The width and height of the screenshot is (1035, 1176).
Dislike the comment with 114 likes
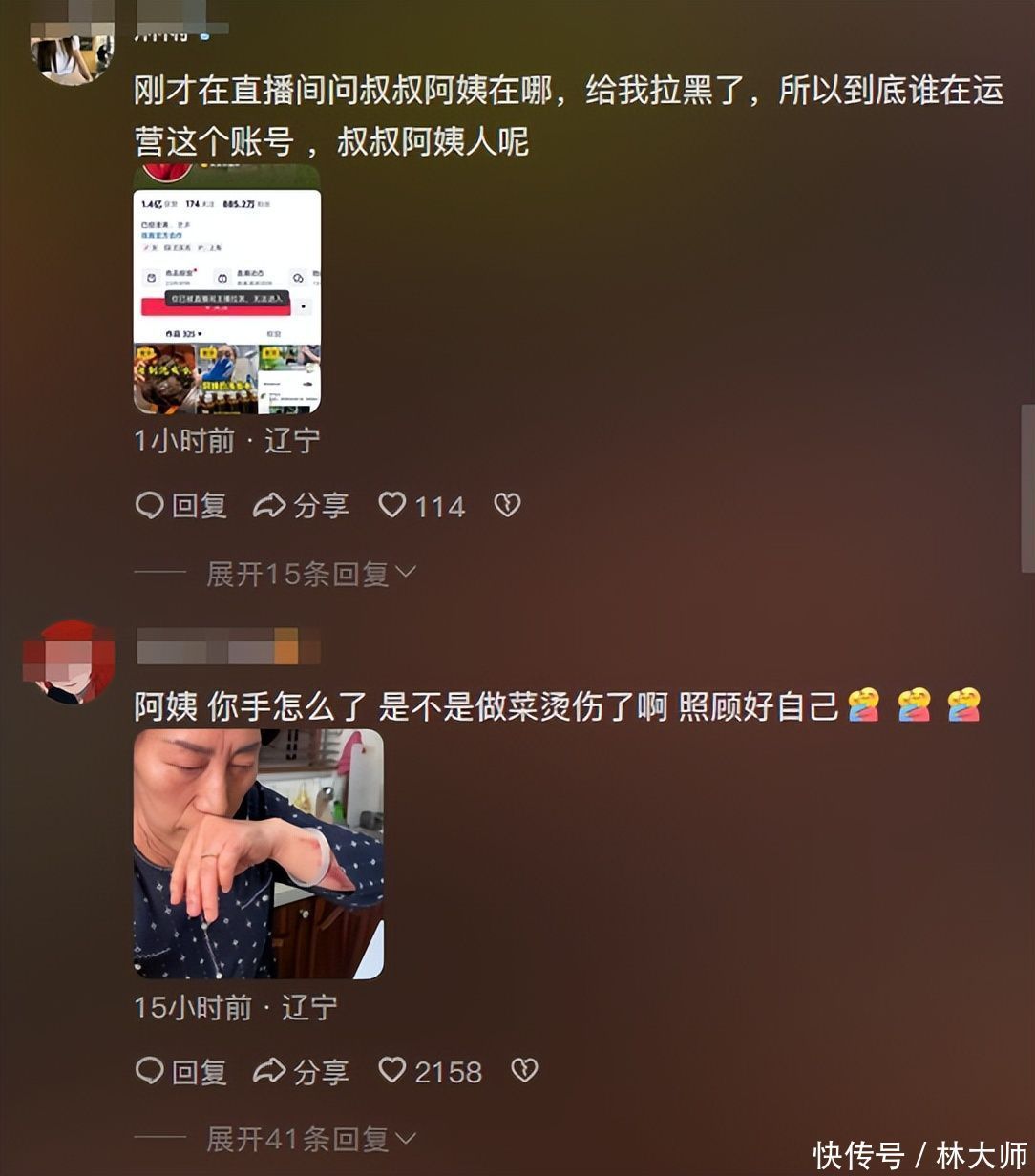click(507, 505)
